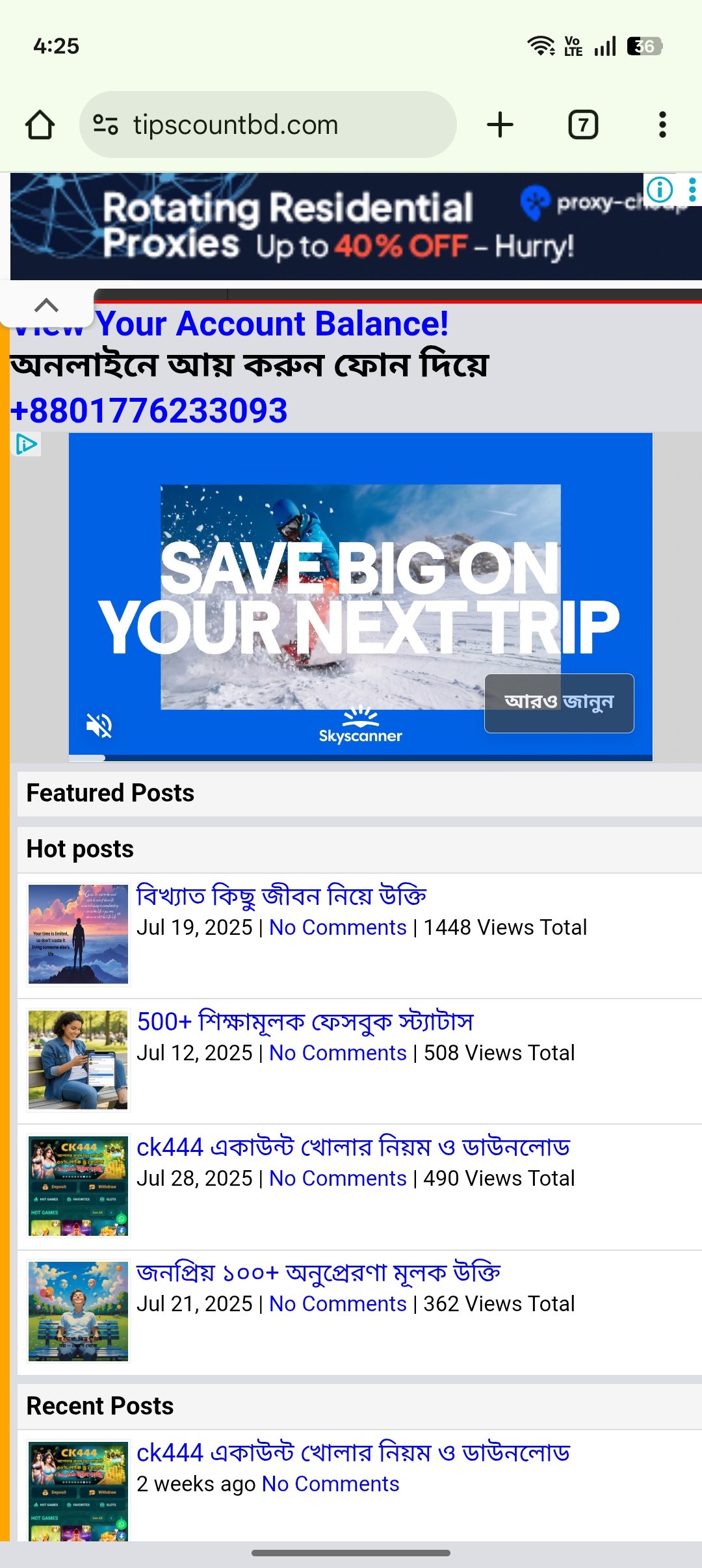Go to the browser home page
Viewport: 702px width, 1568px height.
click(40, 125)
